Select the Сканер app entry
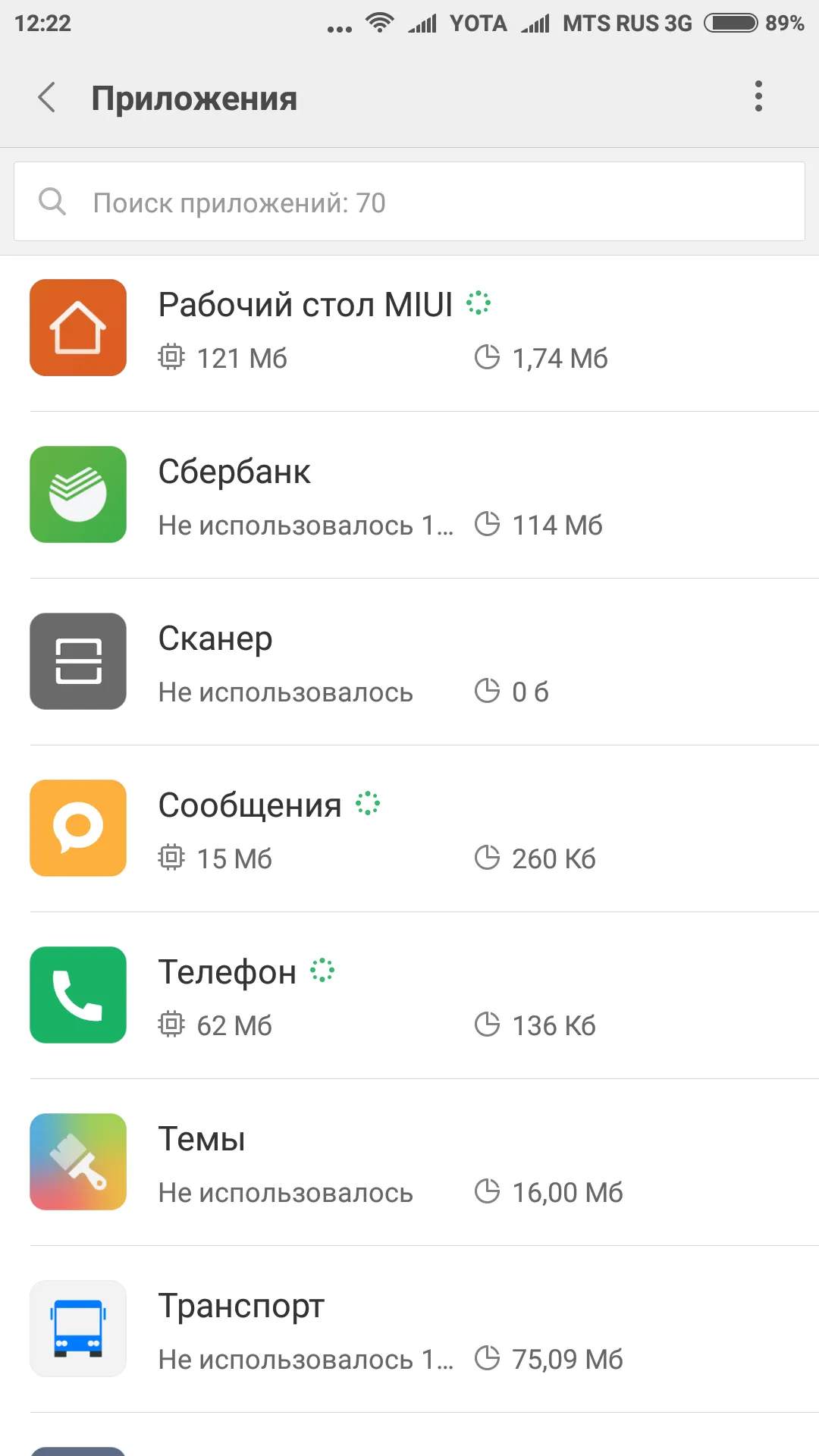819x1456 pixels. click(x=409, y=661)
